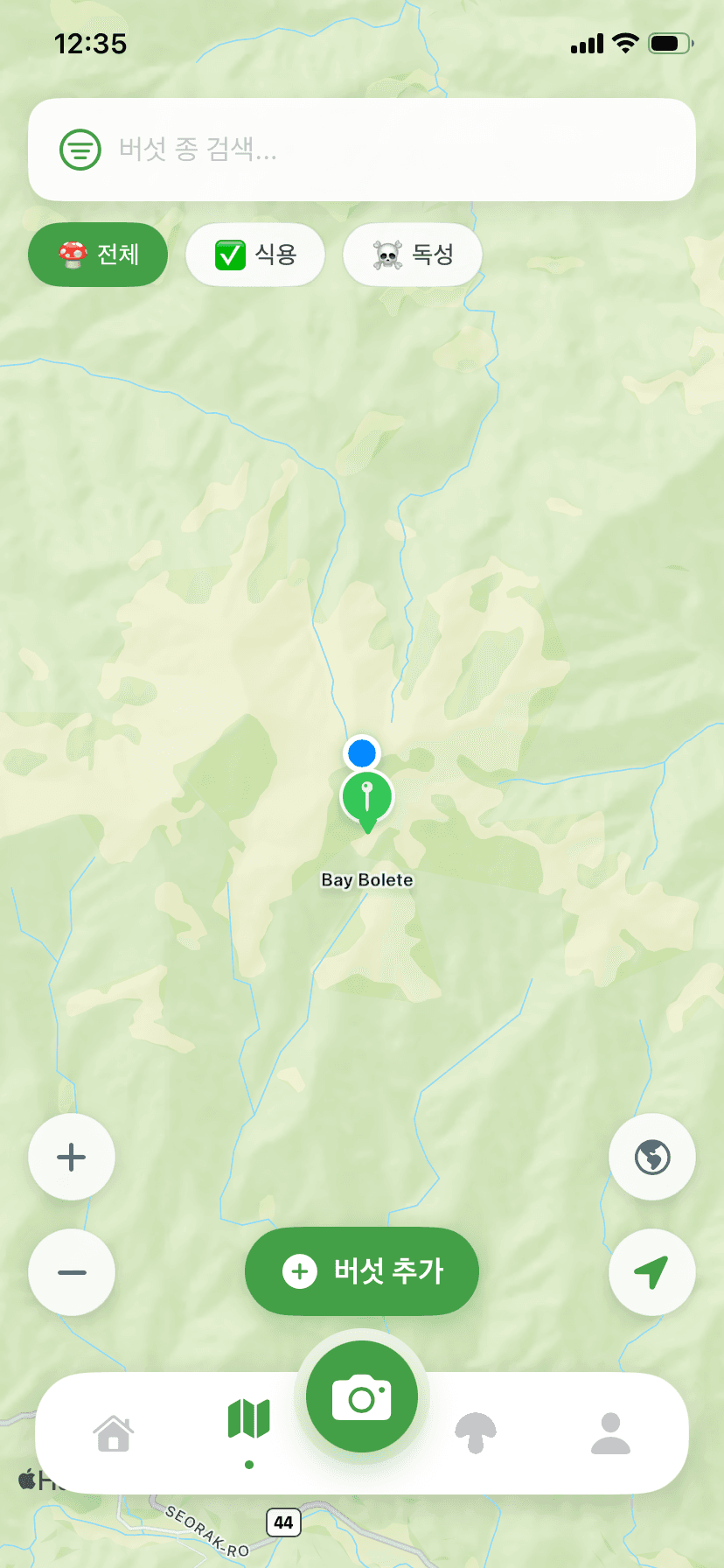
Task: Center map on my location
Action: pyautogui.click(x=652, y=1272)
